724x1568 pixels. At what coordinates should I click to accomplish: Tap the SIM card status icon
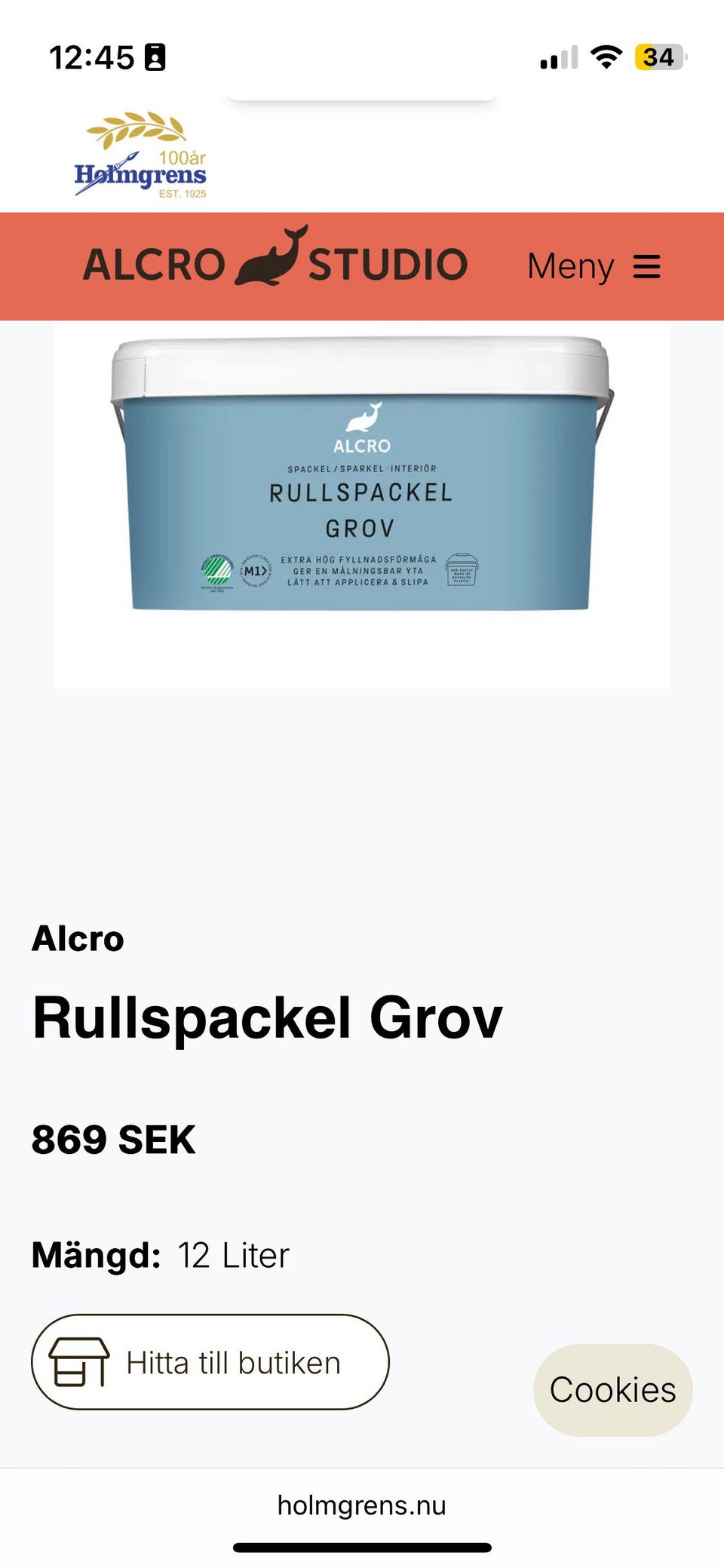(x=155, y=56)
